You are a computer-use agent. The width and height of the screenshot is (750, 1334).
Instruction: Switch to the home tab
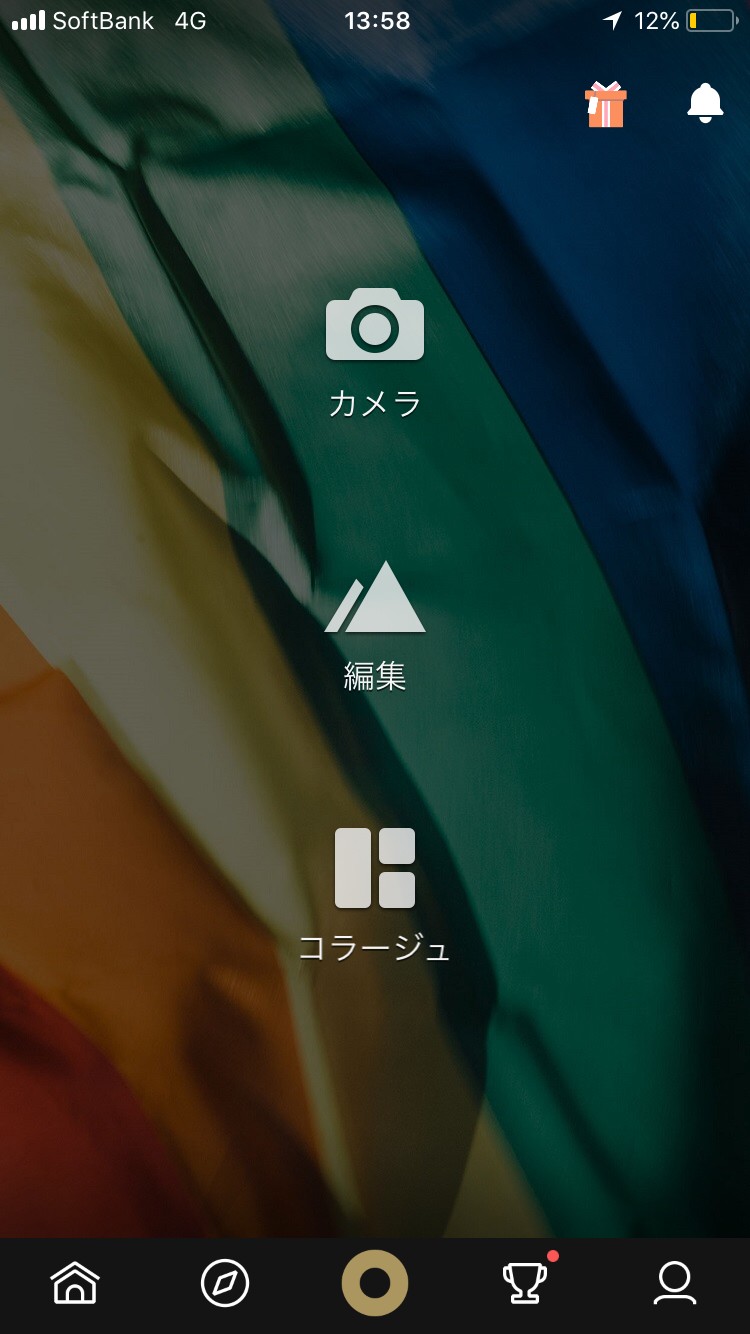[x=75, y=1283]
